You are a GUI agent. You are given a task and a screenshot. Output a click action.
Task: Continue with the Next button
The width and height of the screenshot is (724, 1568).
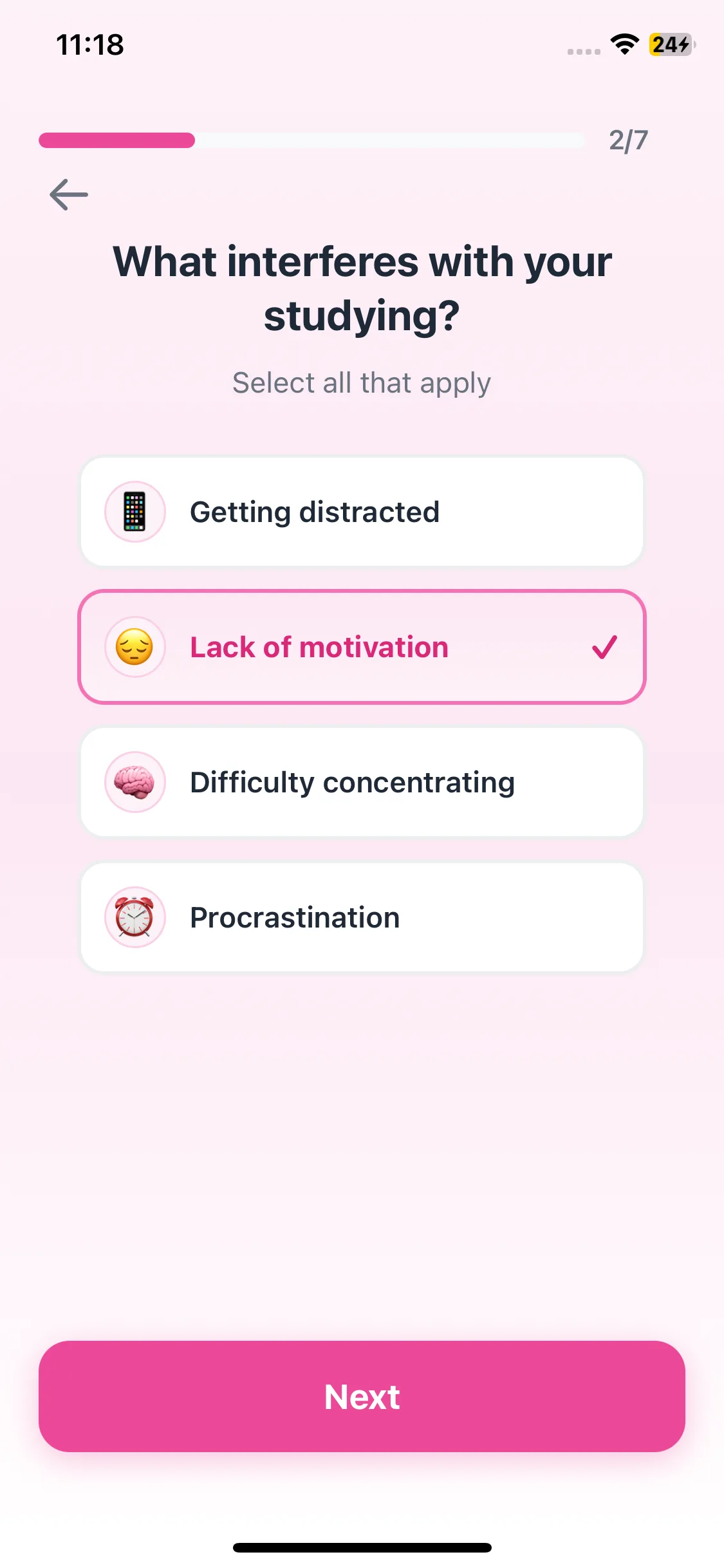tap(362, 1397)
